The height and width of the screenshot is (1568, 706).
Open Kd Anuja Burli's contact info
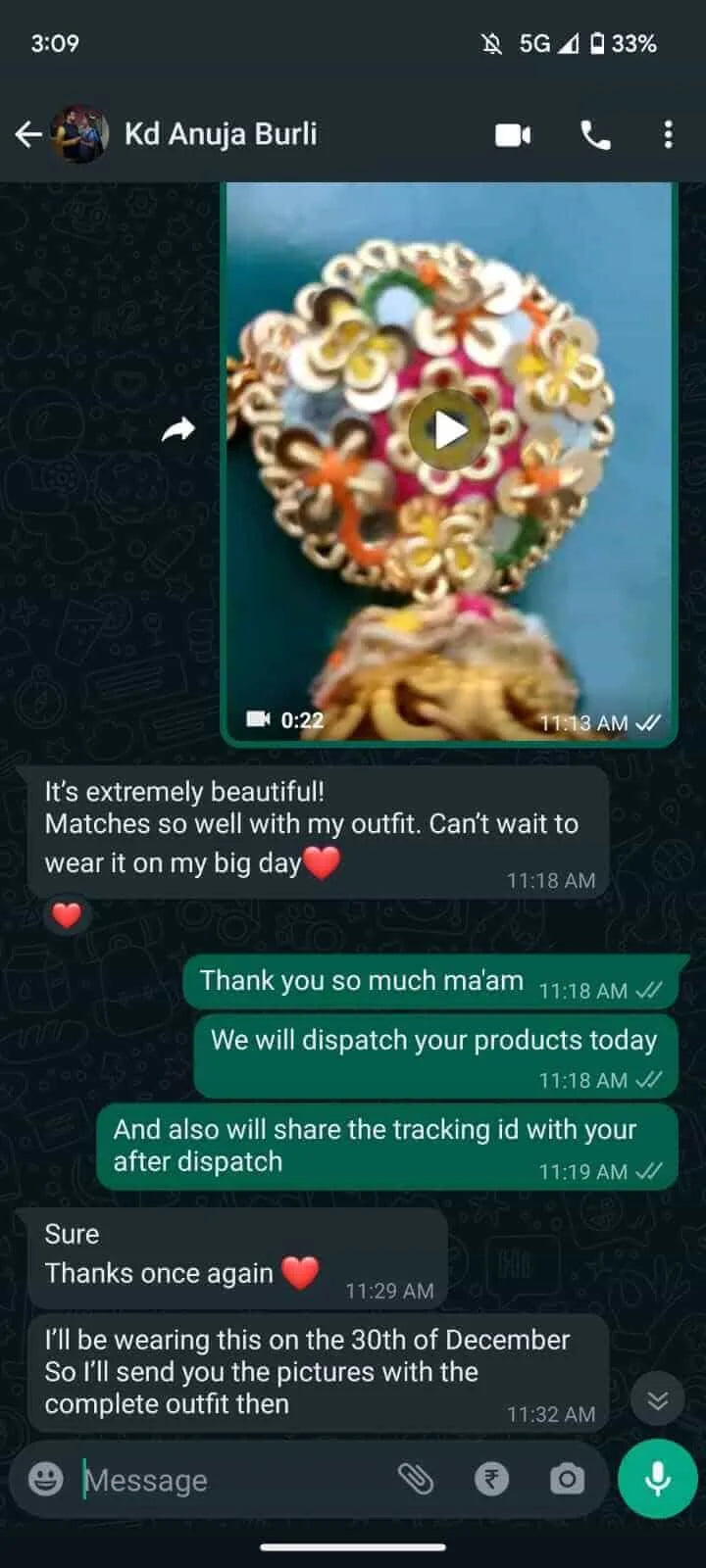tap(220, 134)
